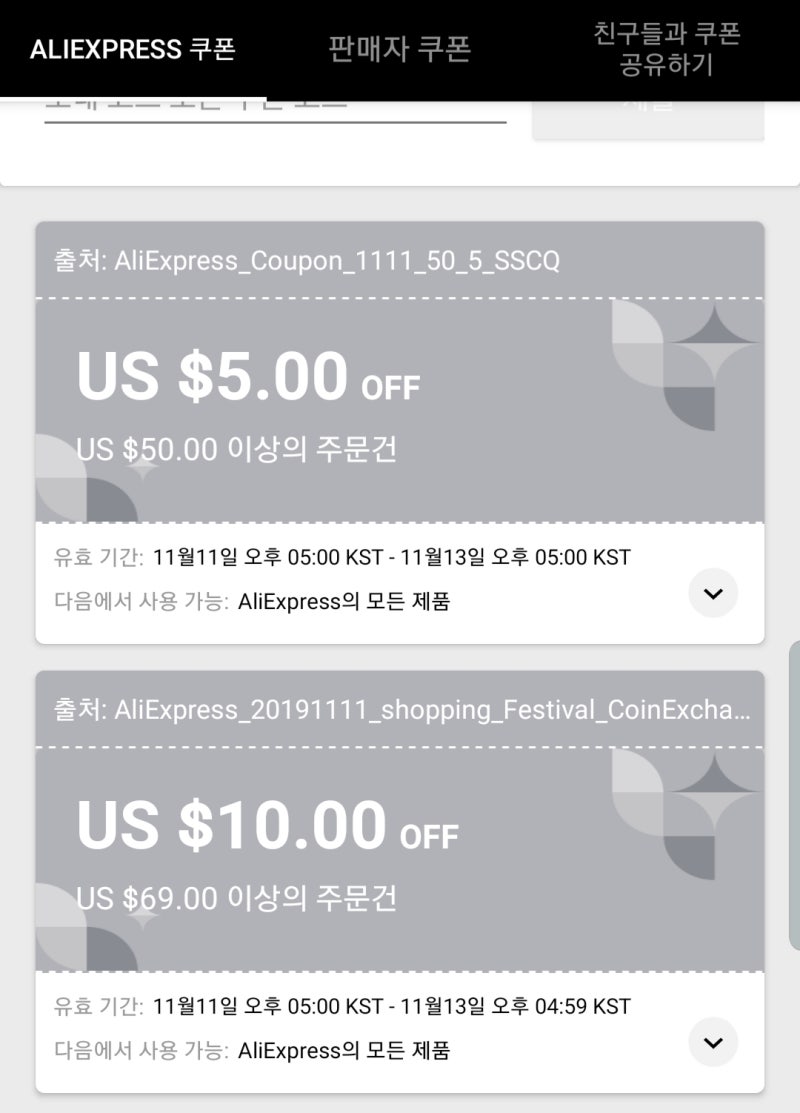Open the 친구들과 쿠폰 공유하기 tab
Viewport: 800px width, 1113px height.
(665, 48)
